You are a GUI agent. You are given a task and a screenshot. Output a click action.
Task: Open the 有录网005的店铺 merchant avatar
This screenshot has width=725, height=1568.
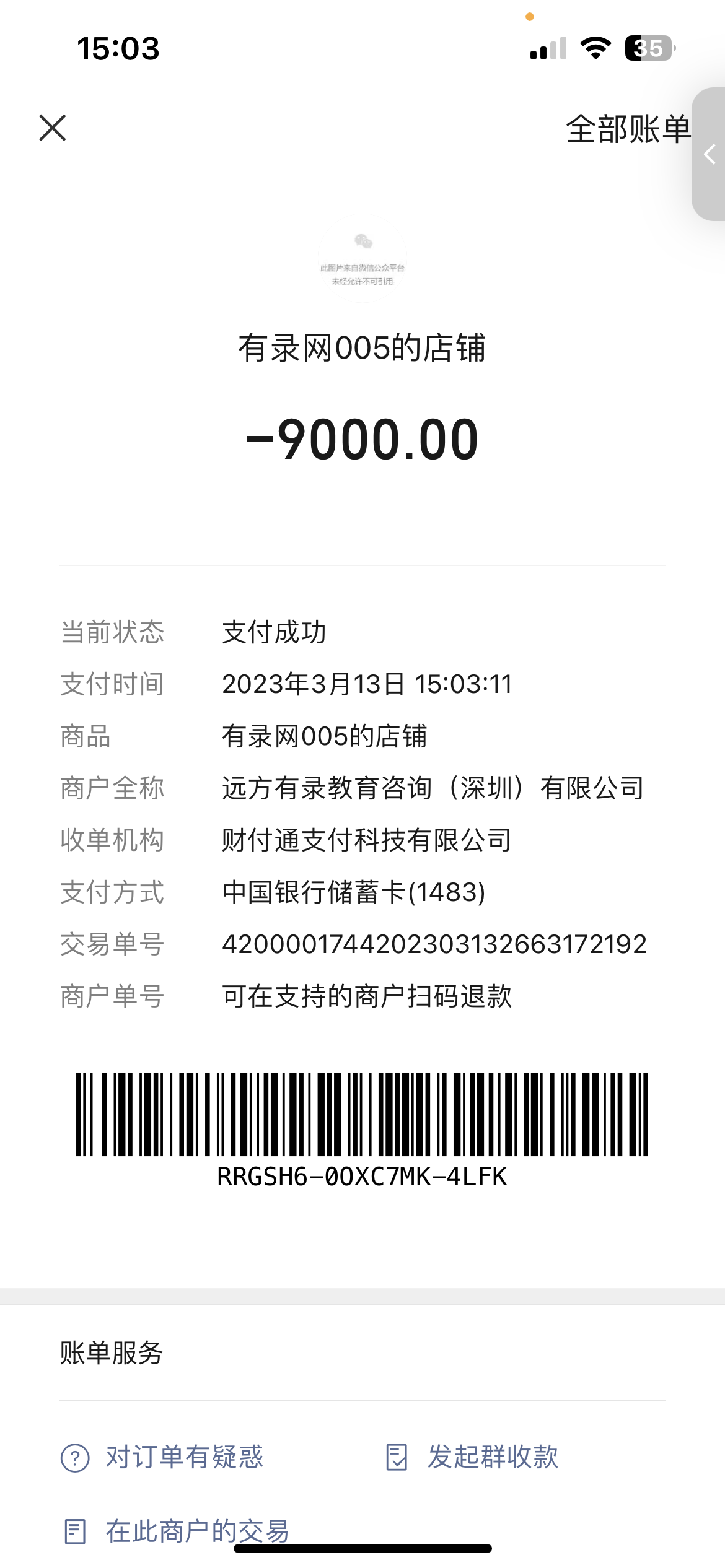362,259
